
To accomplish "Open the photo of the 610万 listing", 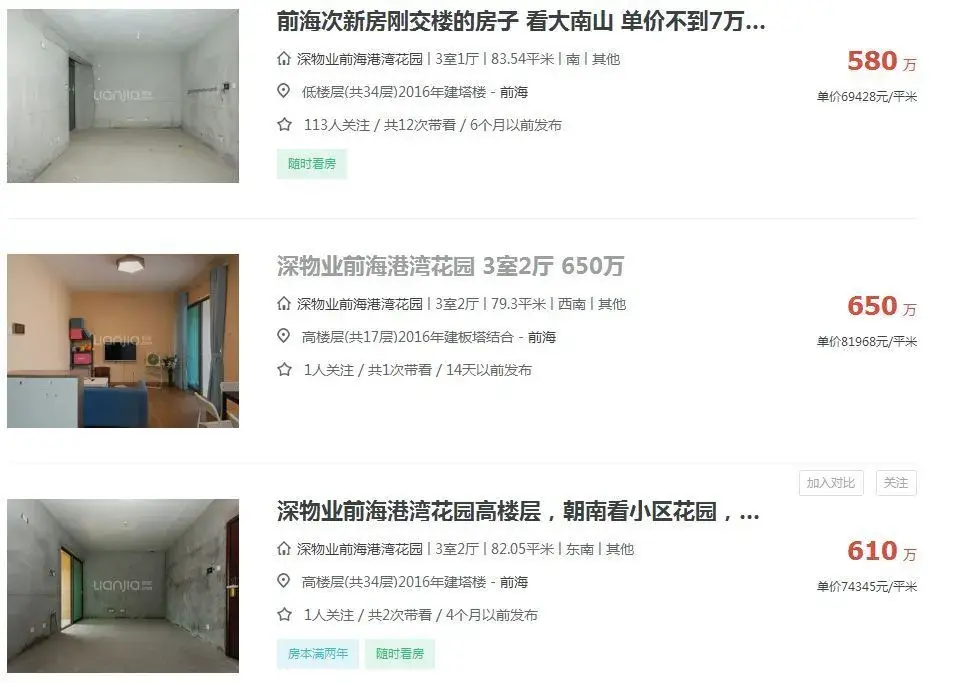I will tap(123, 586).
